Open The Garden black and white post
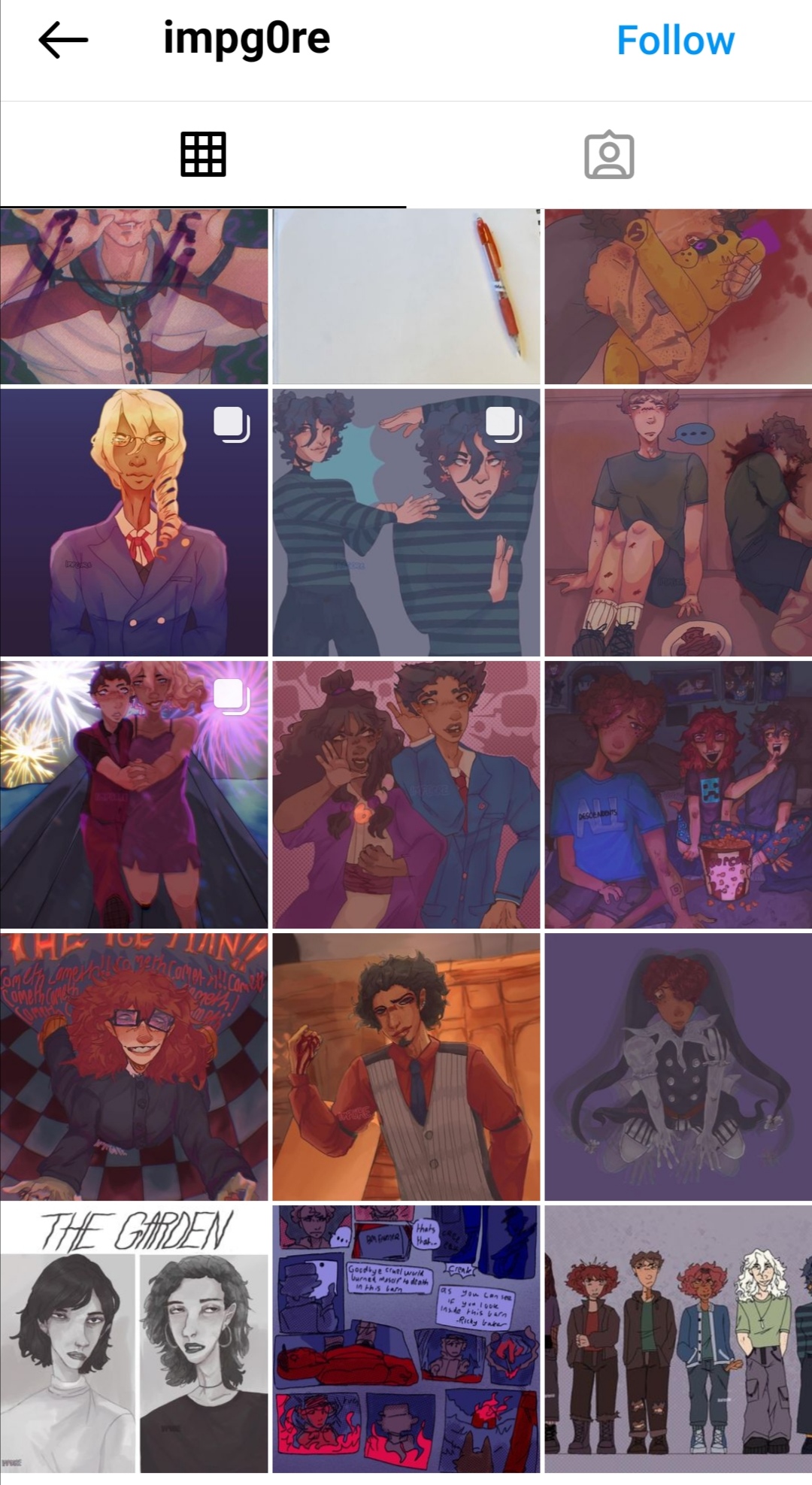Image resolution: width=812 pixels, height=1485 pixels. coord(134,1338)
